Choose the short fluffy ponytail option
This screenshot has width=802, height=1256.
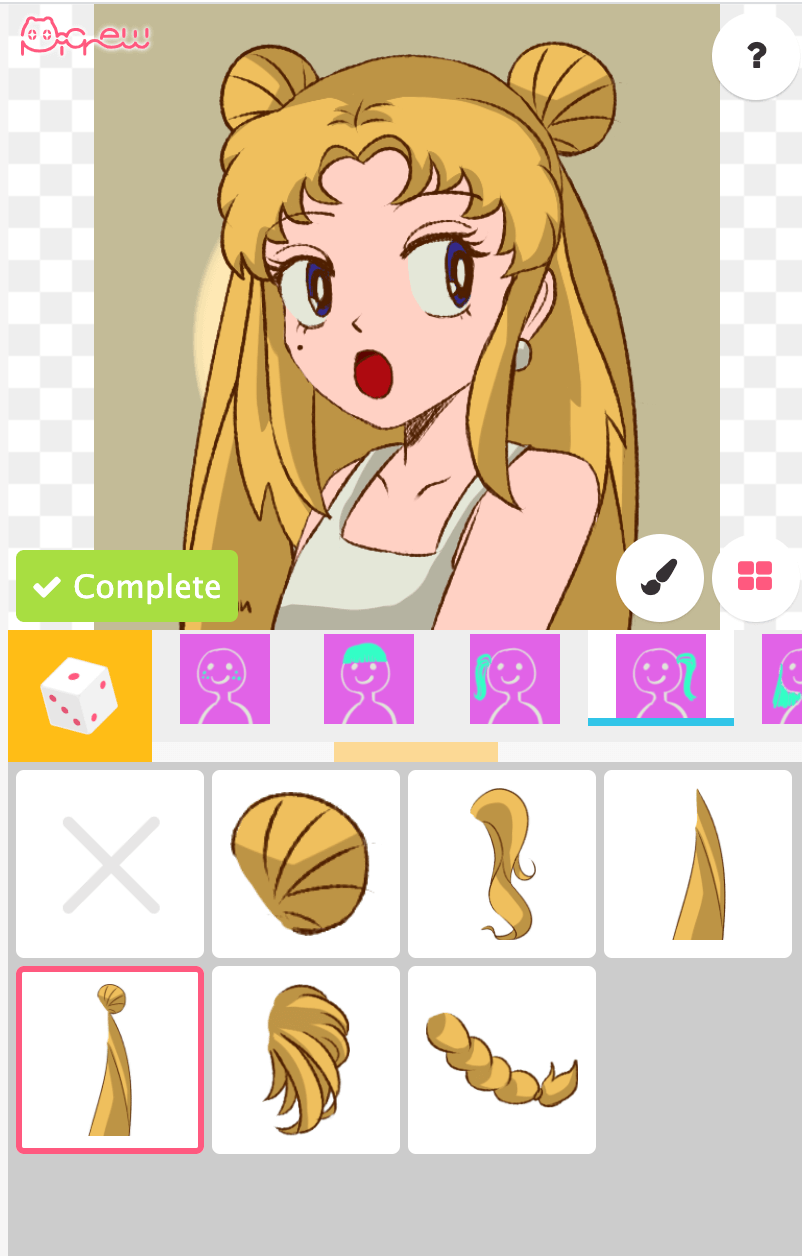click(x=306, y=1060)
